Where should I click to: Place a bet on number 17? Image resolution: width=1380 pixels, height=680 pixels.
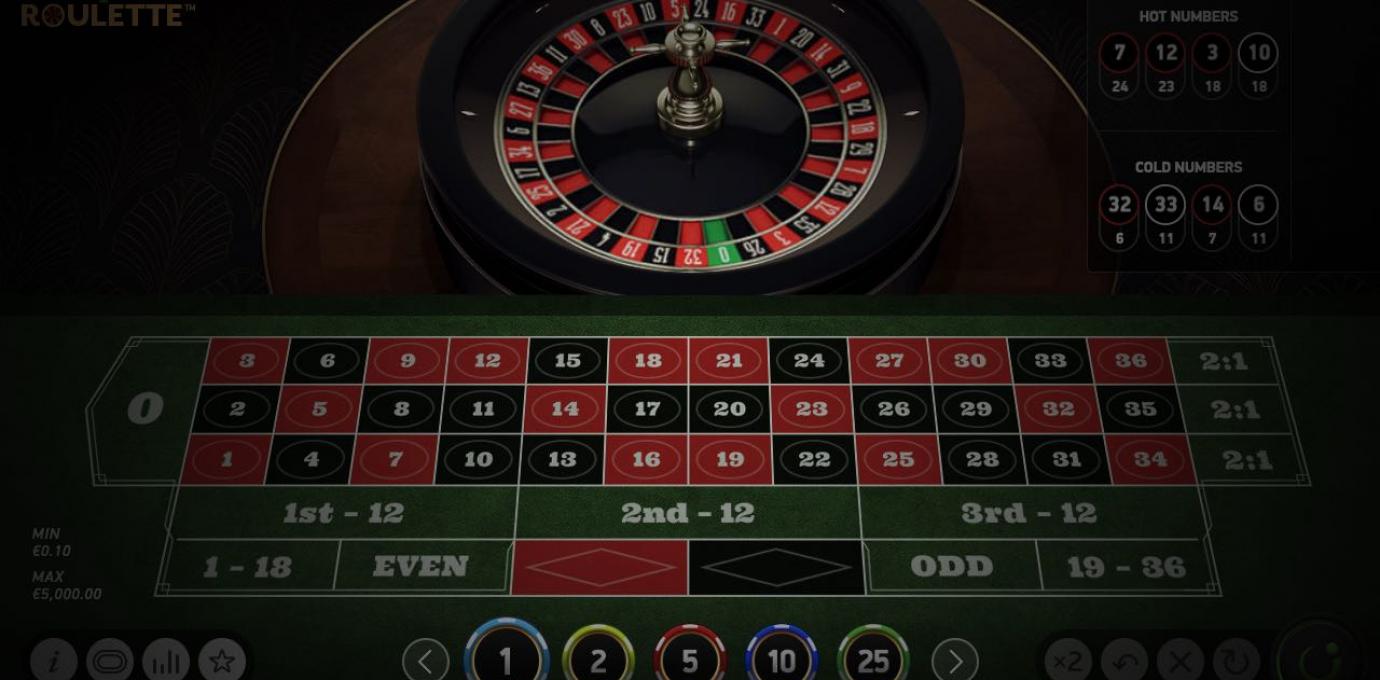647,409
